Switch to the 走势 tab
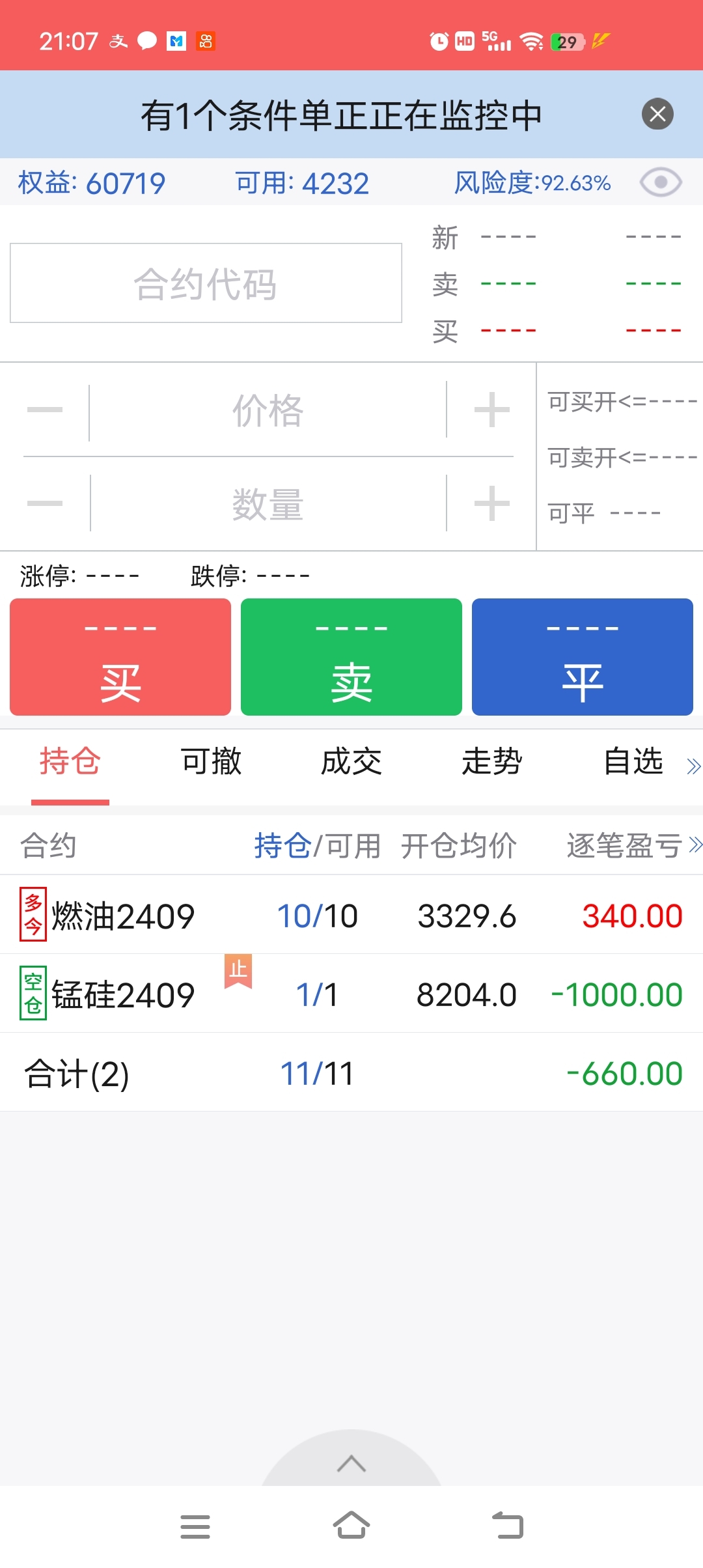The height and width of the screenshot is (1568, 703). pos(492,761)
